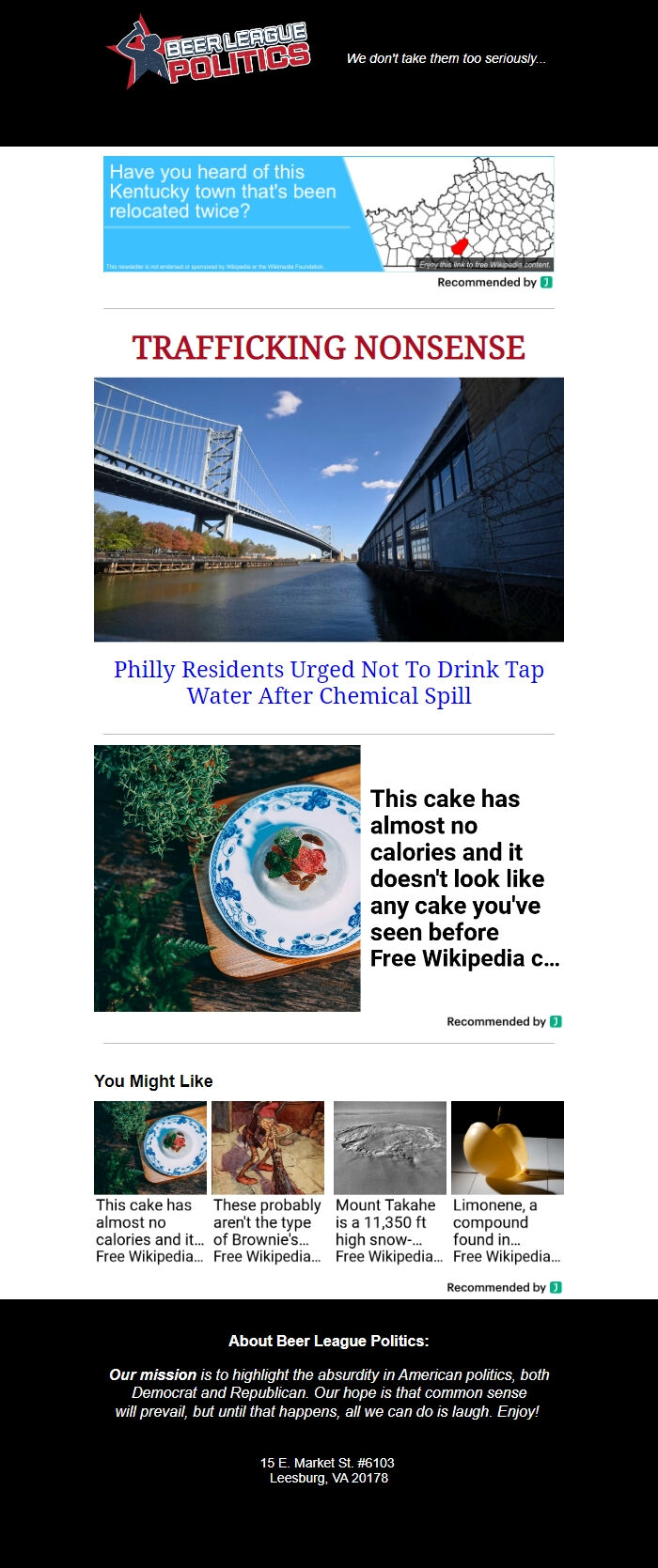Open the Mount Takahe recommendation tile

[389, 1182]
